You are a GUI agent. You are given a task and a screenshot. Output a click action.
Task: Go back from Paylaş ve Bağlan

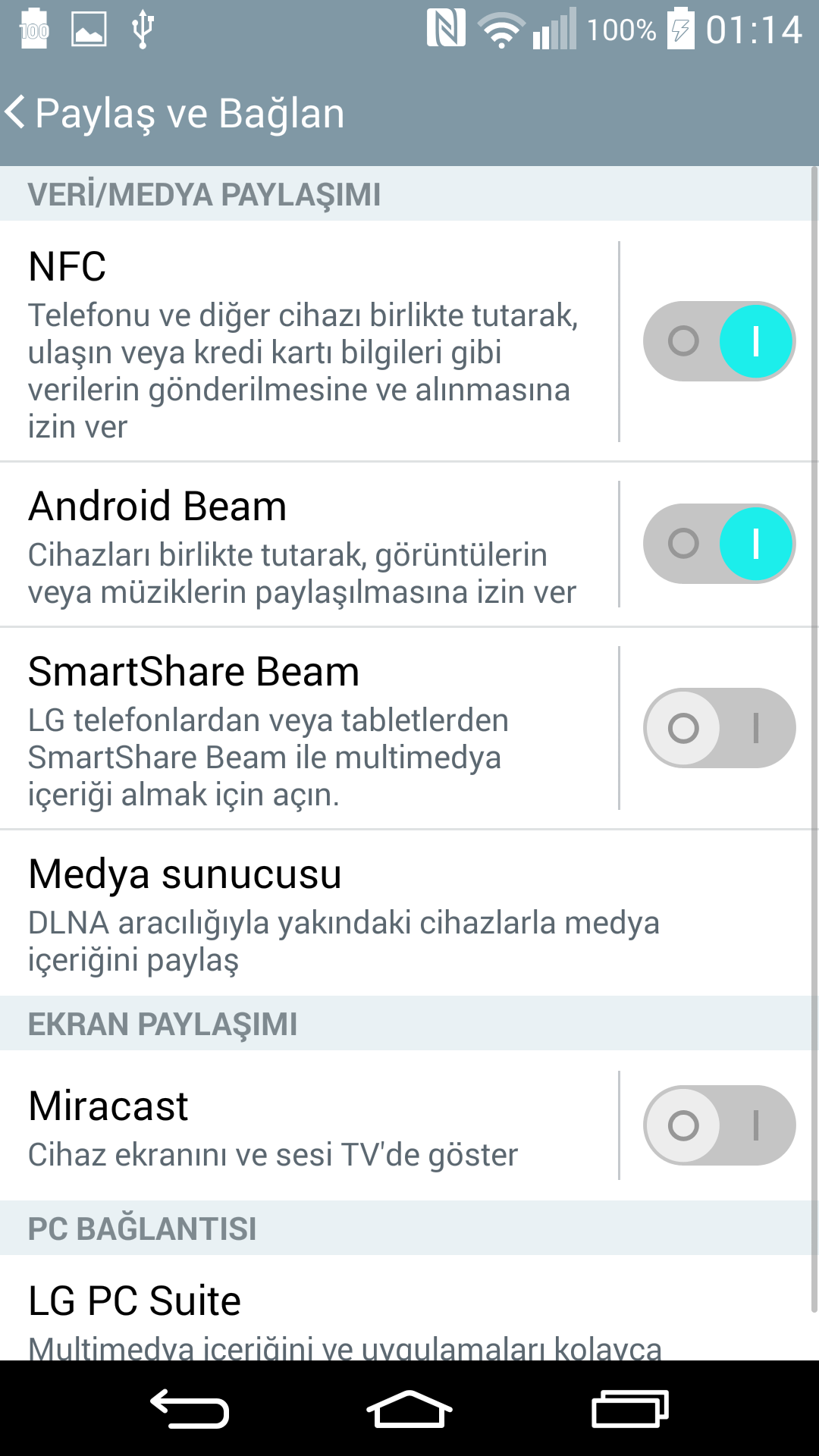(174, 113)
